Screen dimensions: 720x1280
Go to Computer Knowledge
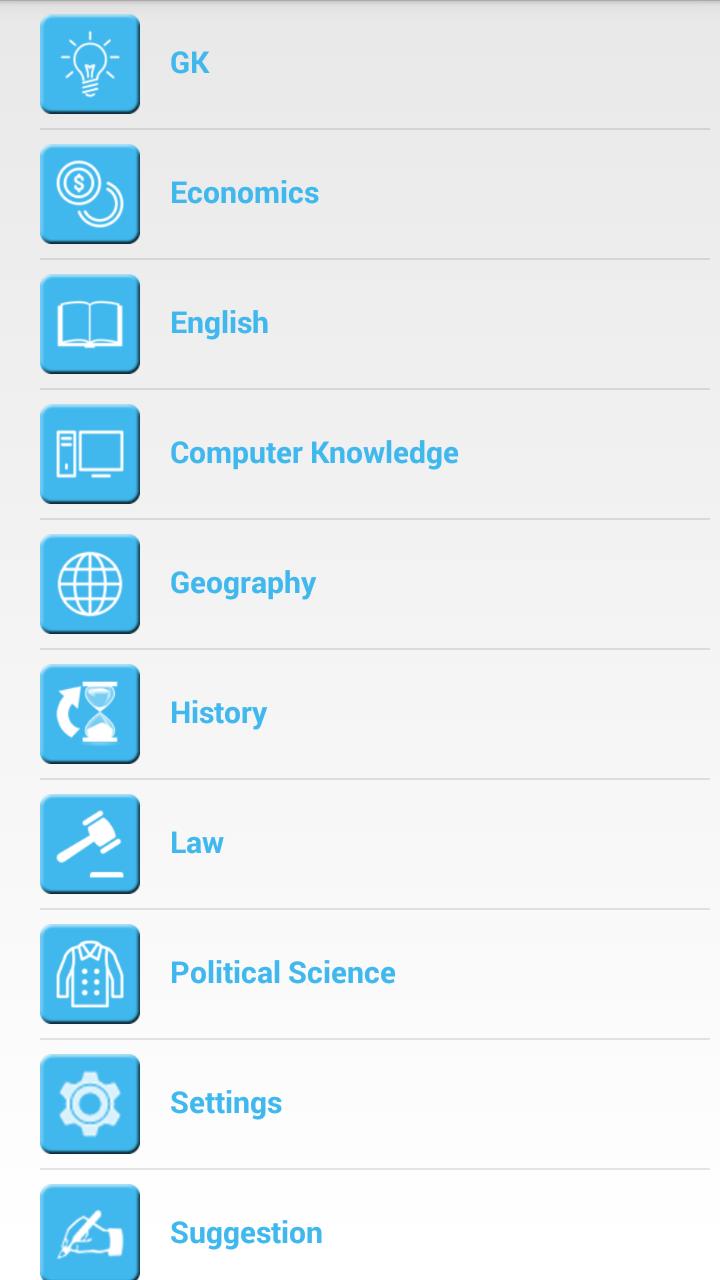[314, 453]
